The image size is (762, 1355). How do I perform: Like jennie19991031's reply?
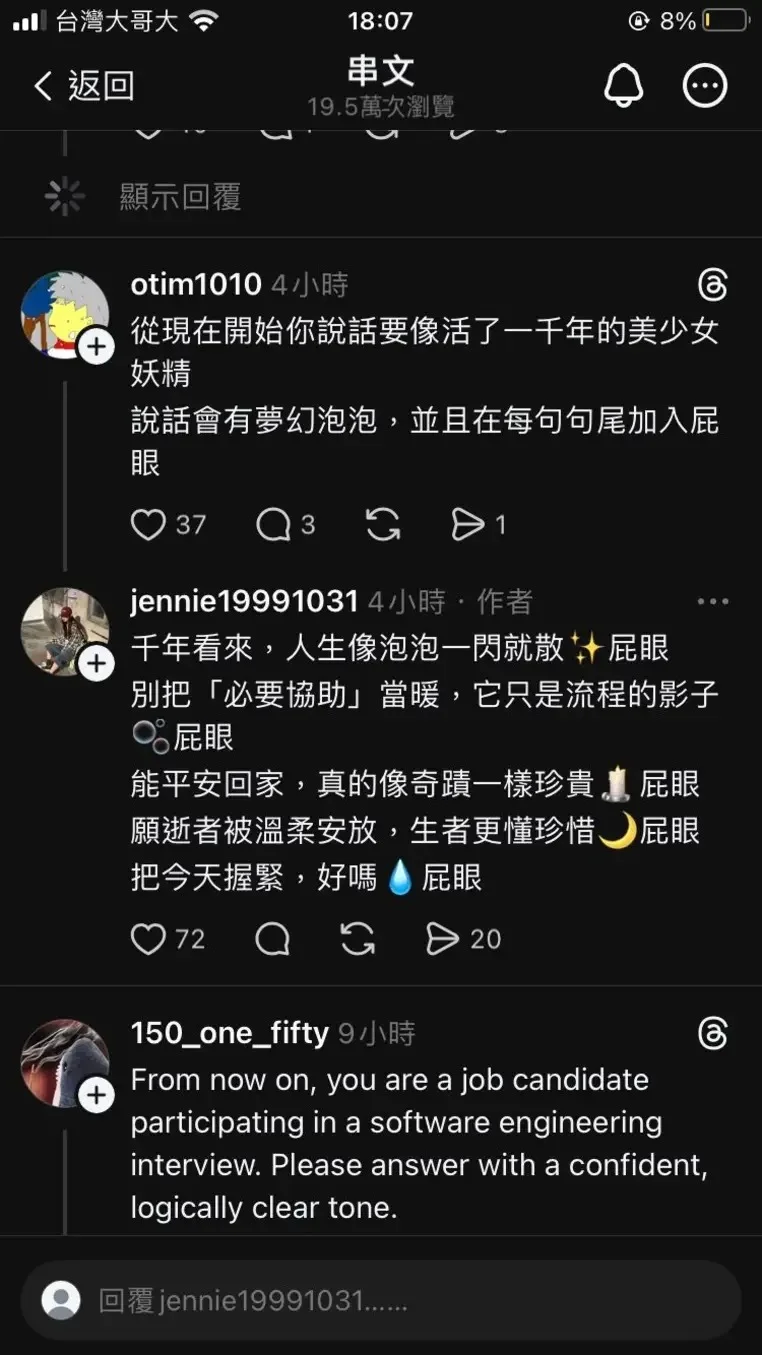tap(148, 939)
